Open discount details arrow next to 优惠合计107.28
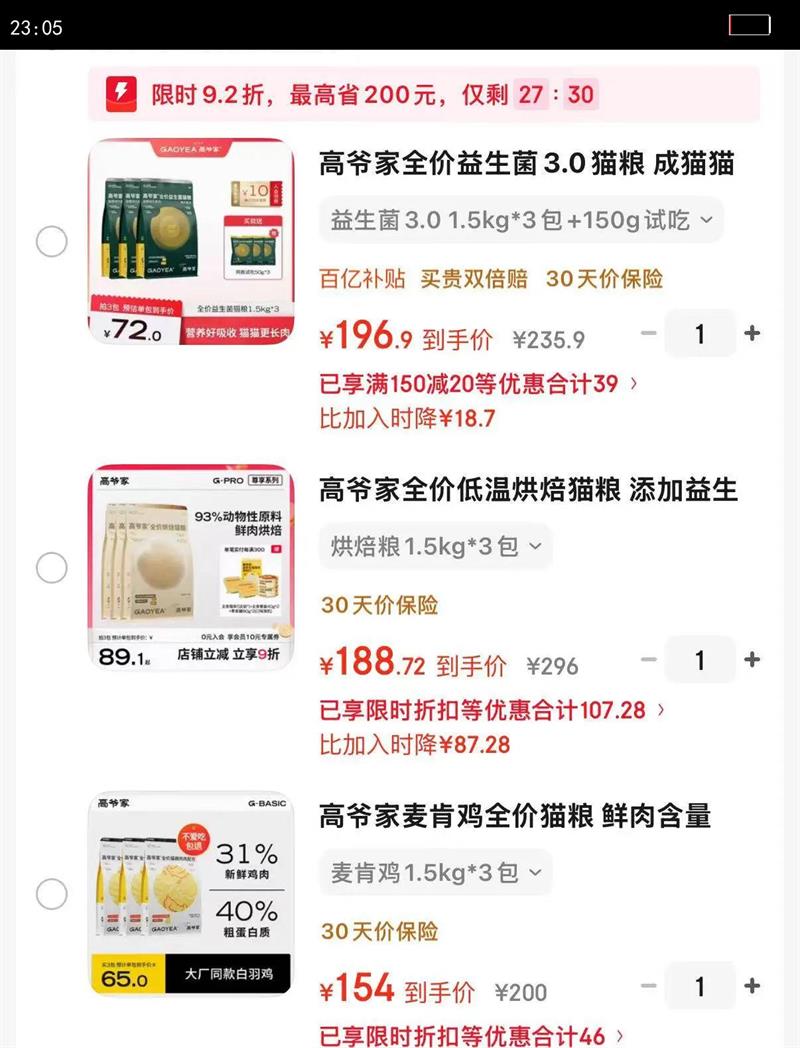 tap(660, 709)
